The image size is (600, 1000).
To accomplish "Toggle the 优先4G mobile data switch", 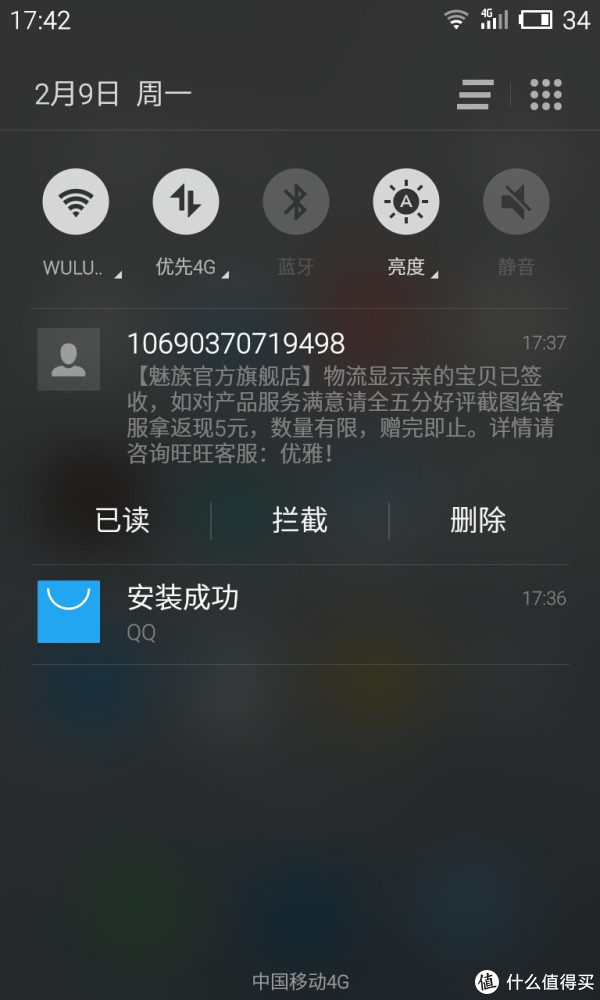I will (186, 202).
